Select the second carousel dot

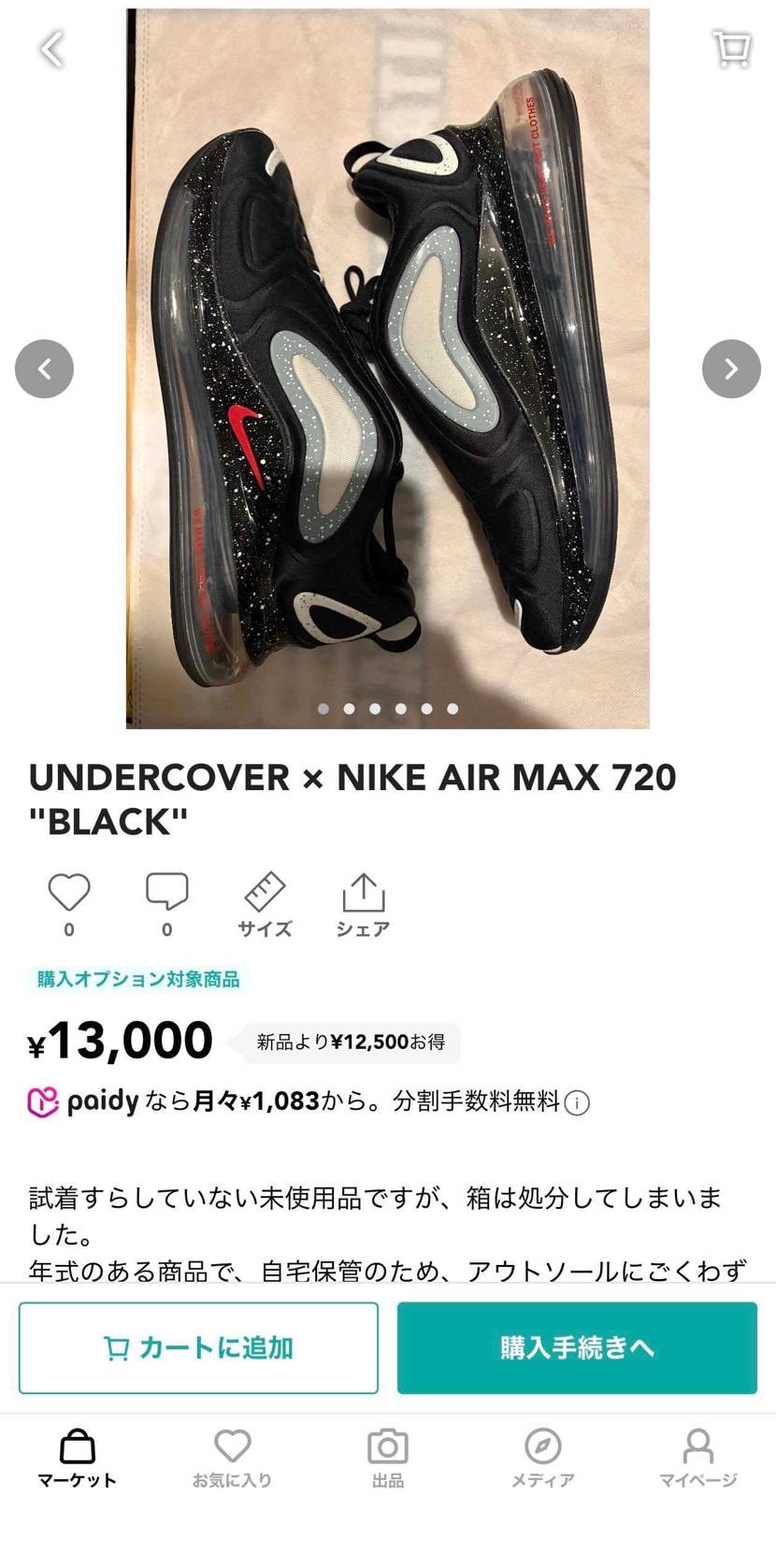coord(349,709)
